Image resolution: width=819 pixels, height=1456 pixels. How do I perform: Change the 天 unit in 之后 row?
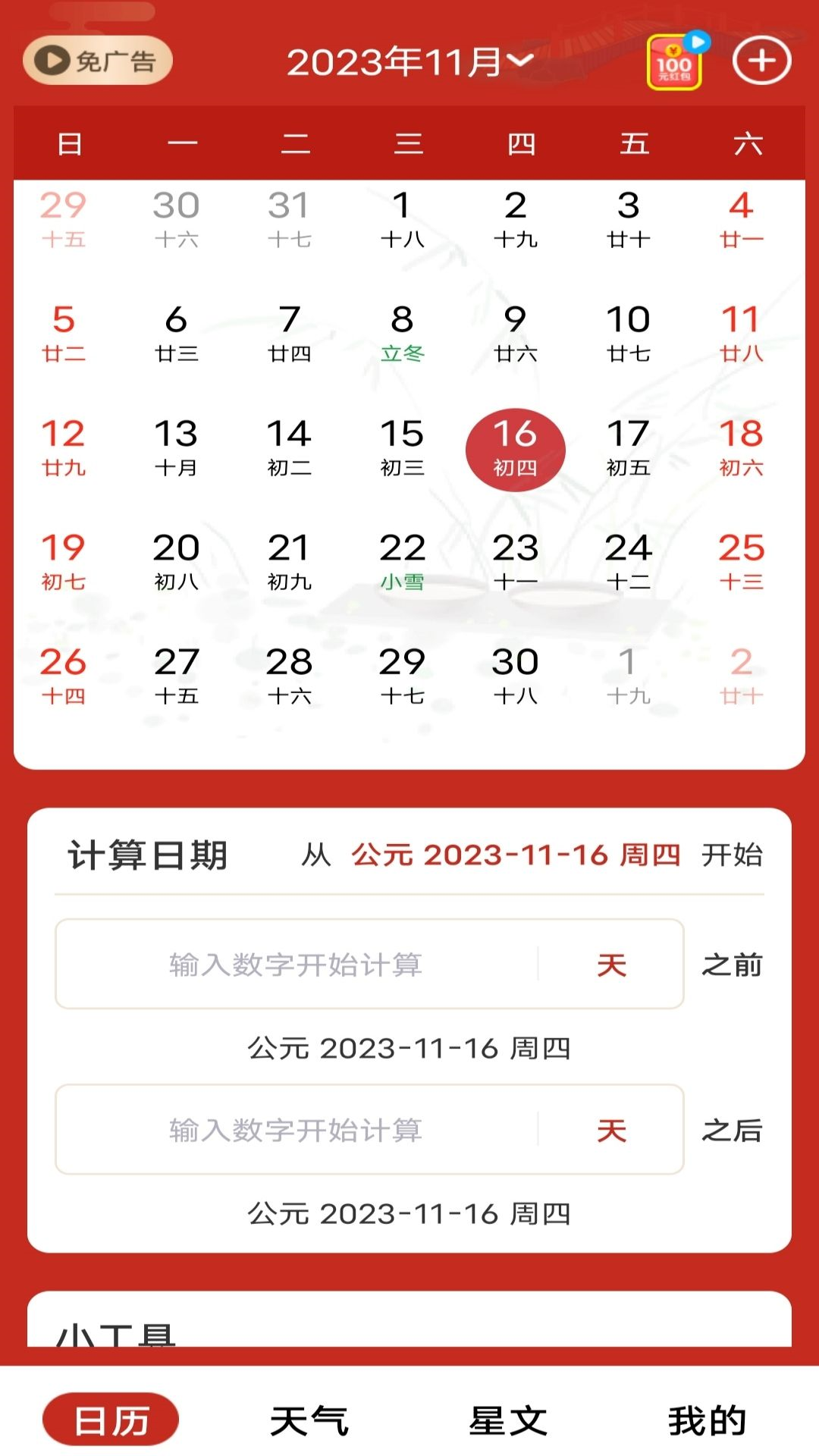click(611, 1130)
